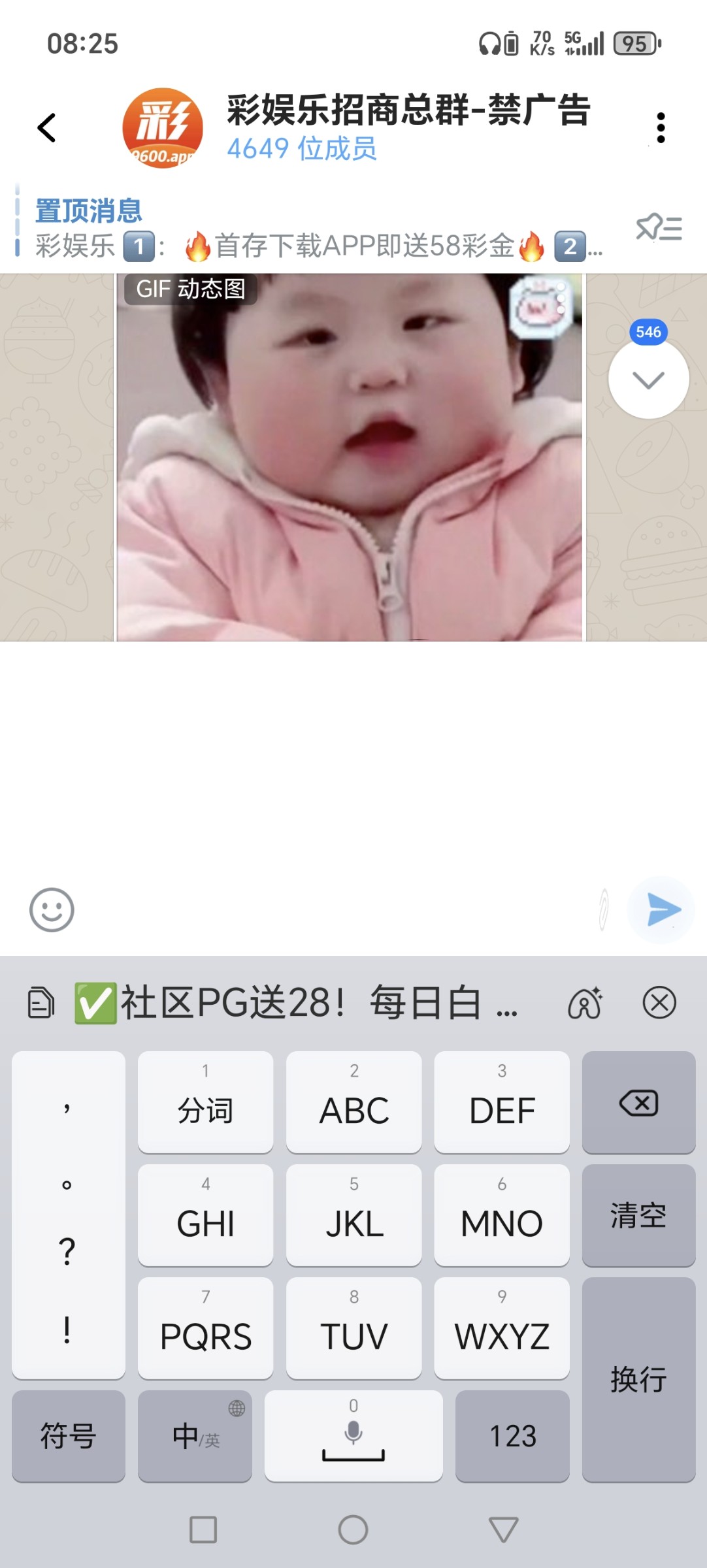Hit the backspace key
This screenshot has width=707, height=1568.
pyautogui.click(x=638, y=1103)
